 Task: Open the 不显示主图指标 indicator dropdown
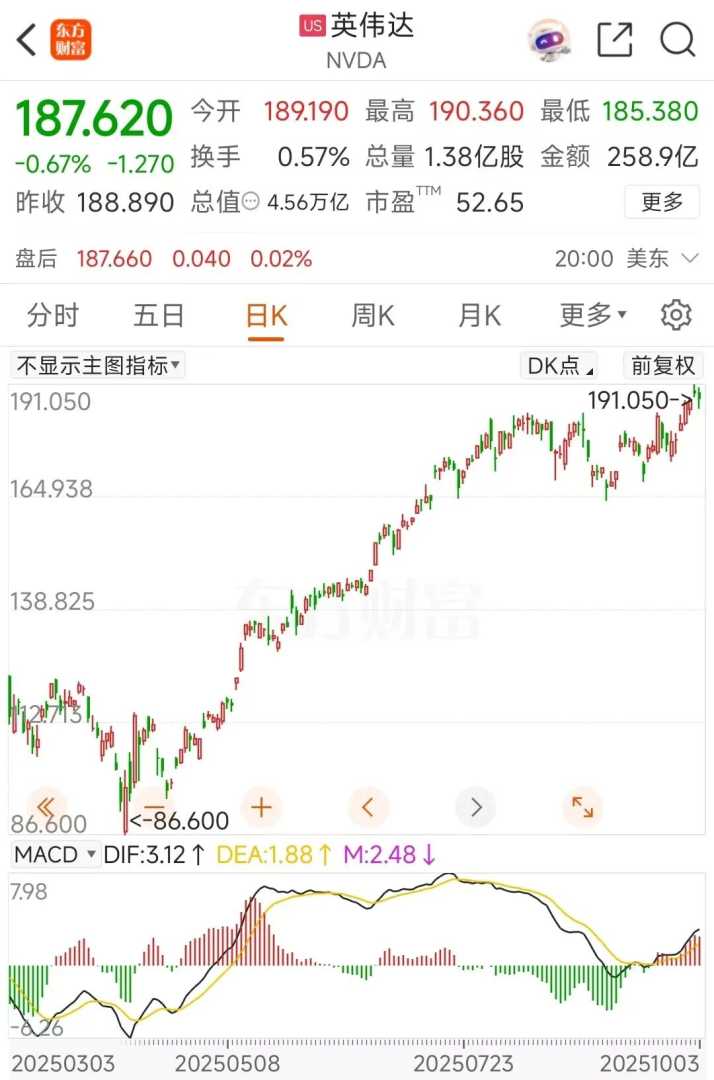point(97,366)
